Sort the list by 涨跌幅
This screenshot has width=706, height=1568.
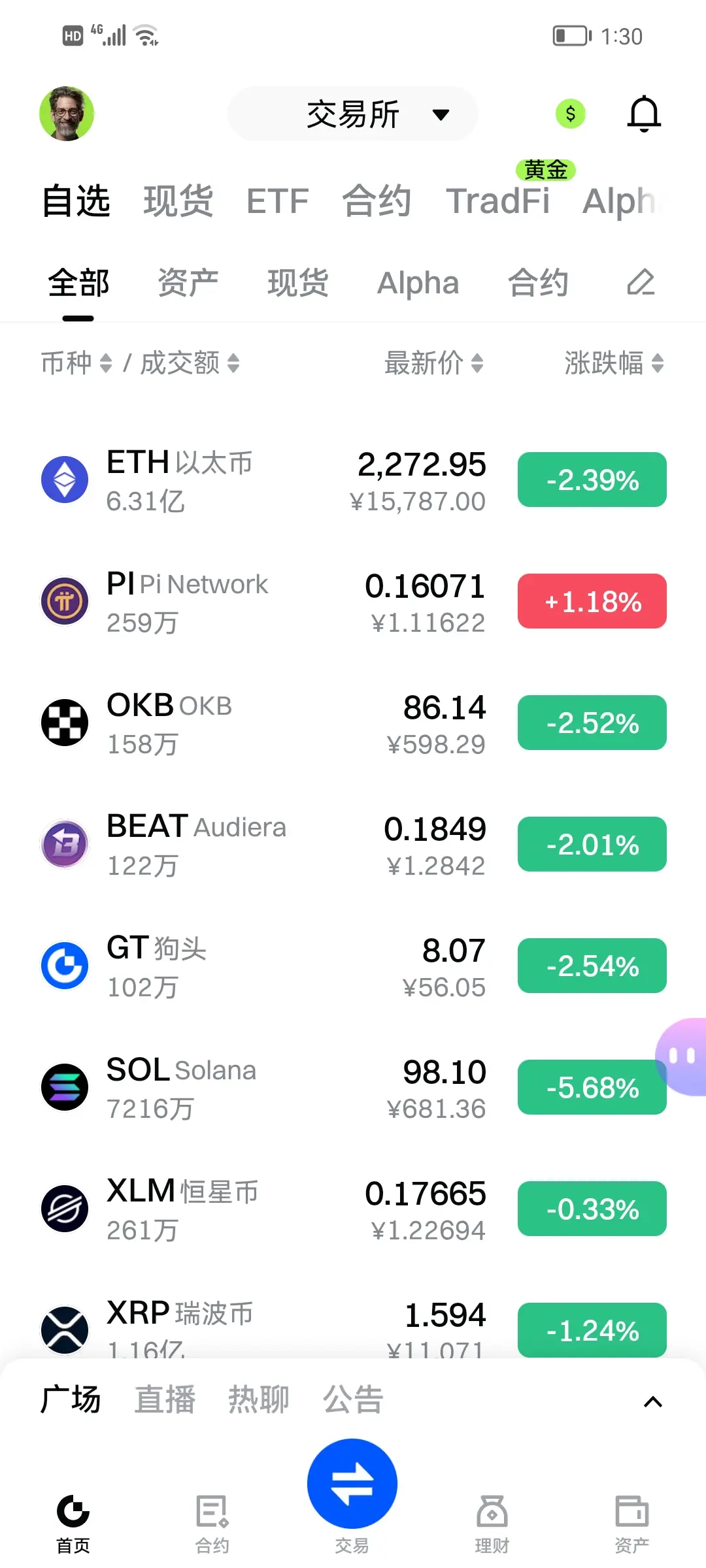[x=613, y=363]
